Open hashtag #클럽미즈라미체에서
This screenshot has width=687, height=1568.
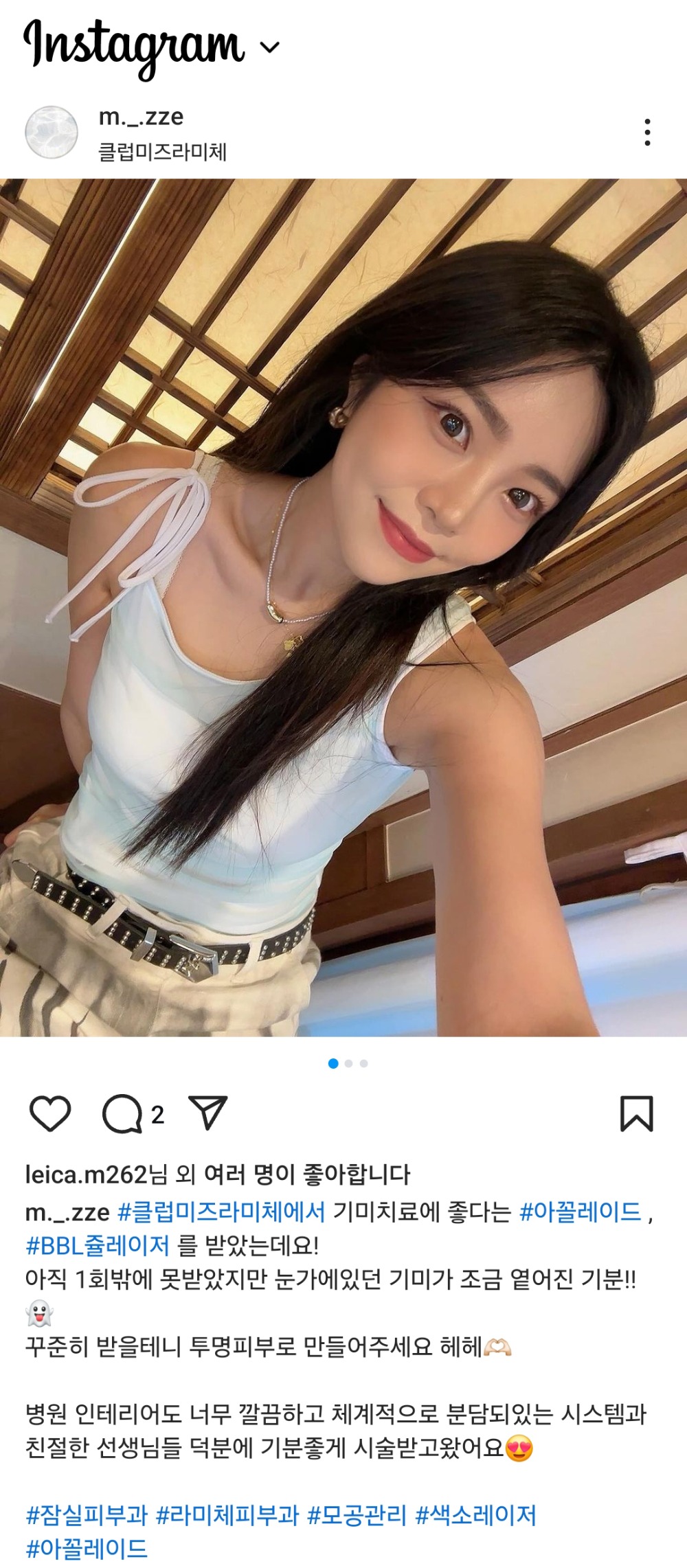click(x=221, y=1212)
